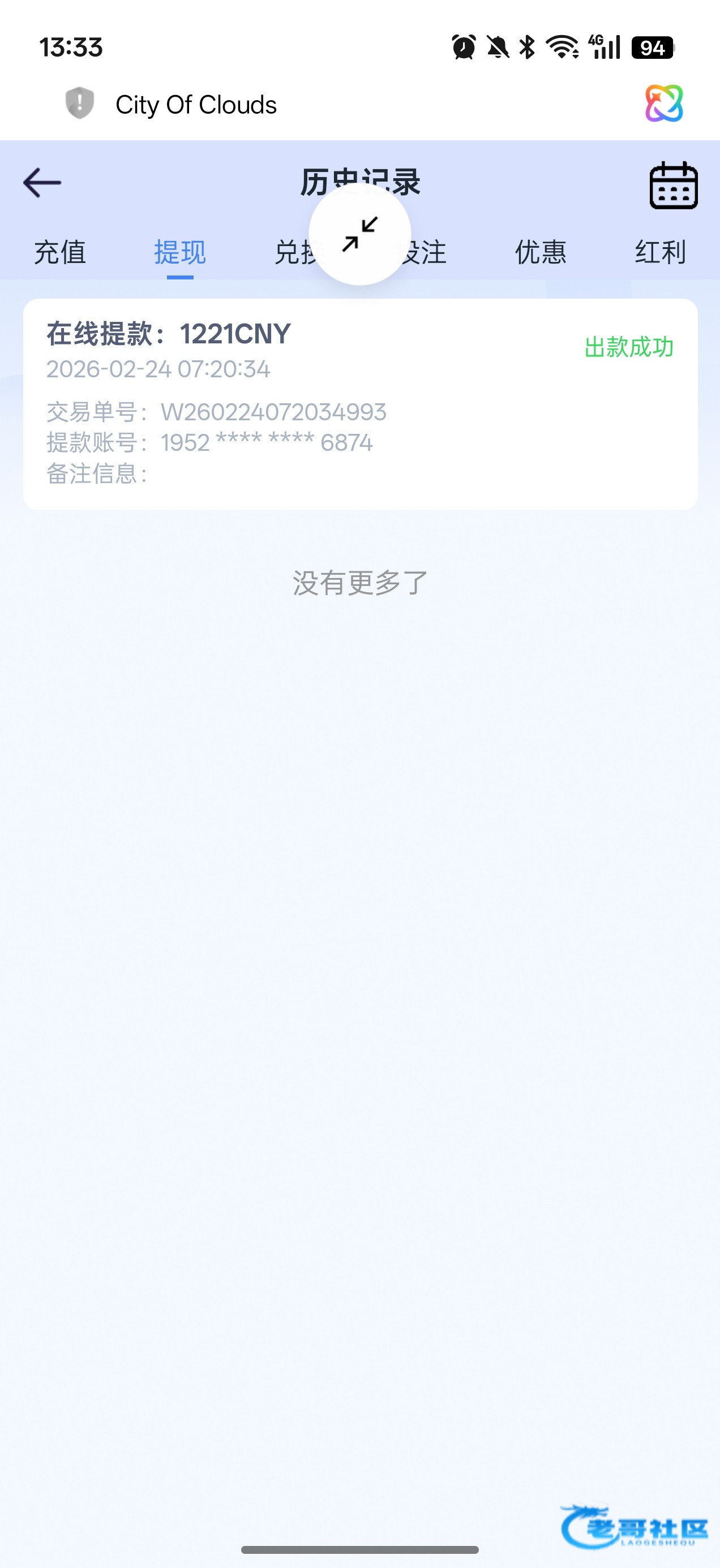Tap the floating shrink arrows button

point(360,234)
